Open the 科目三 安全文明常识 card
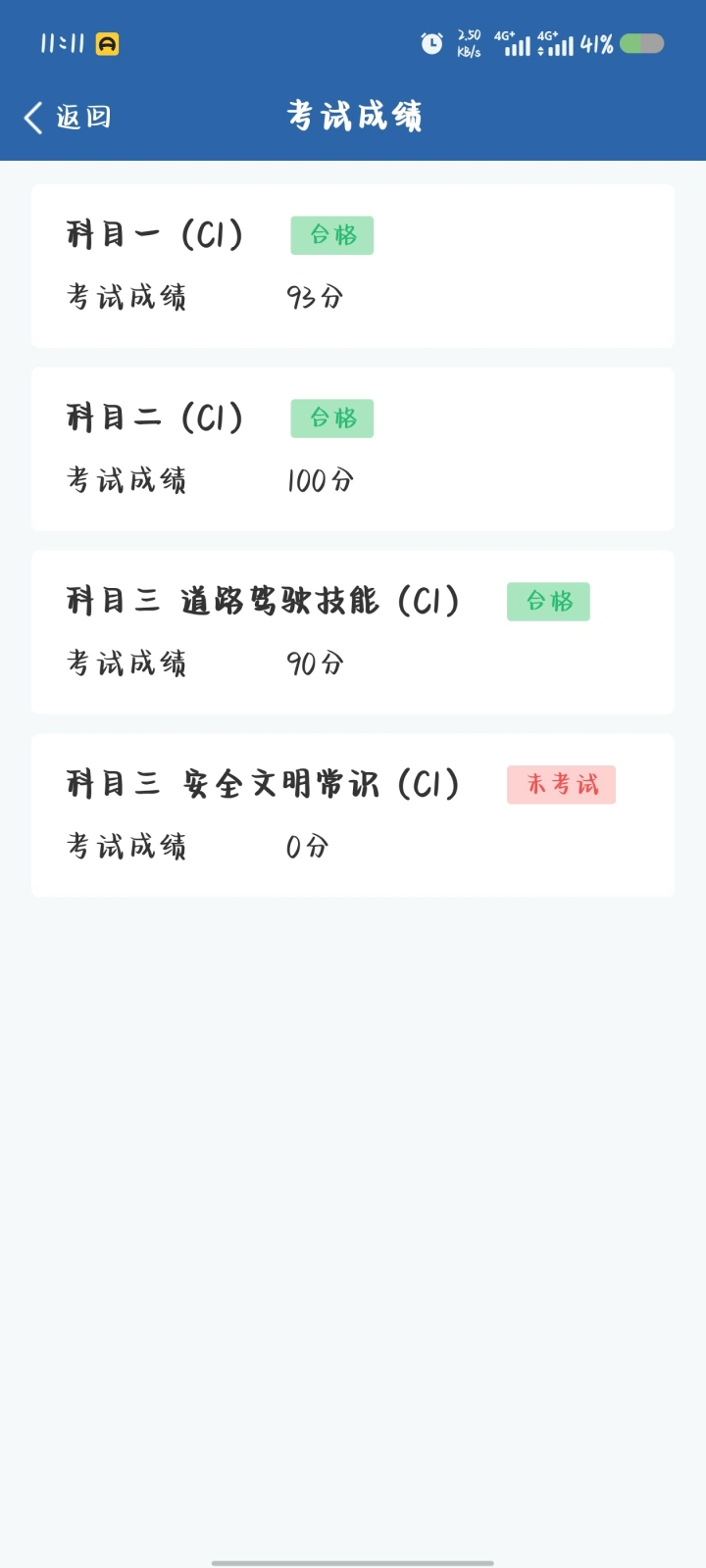The width and height of the screenshot is (706, 1568). (x=353, y=815)
